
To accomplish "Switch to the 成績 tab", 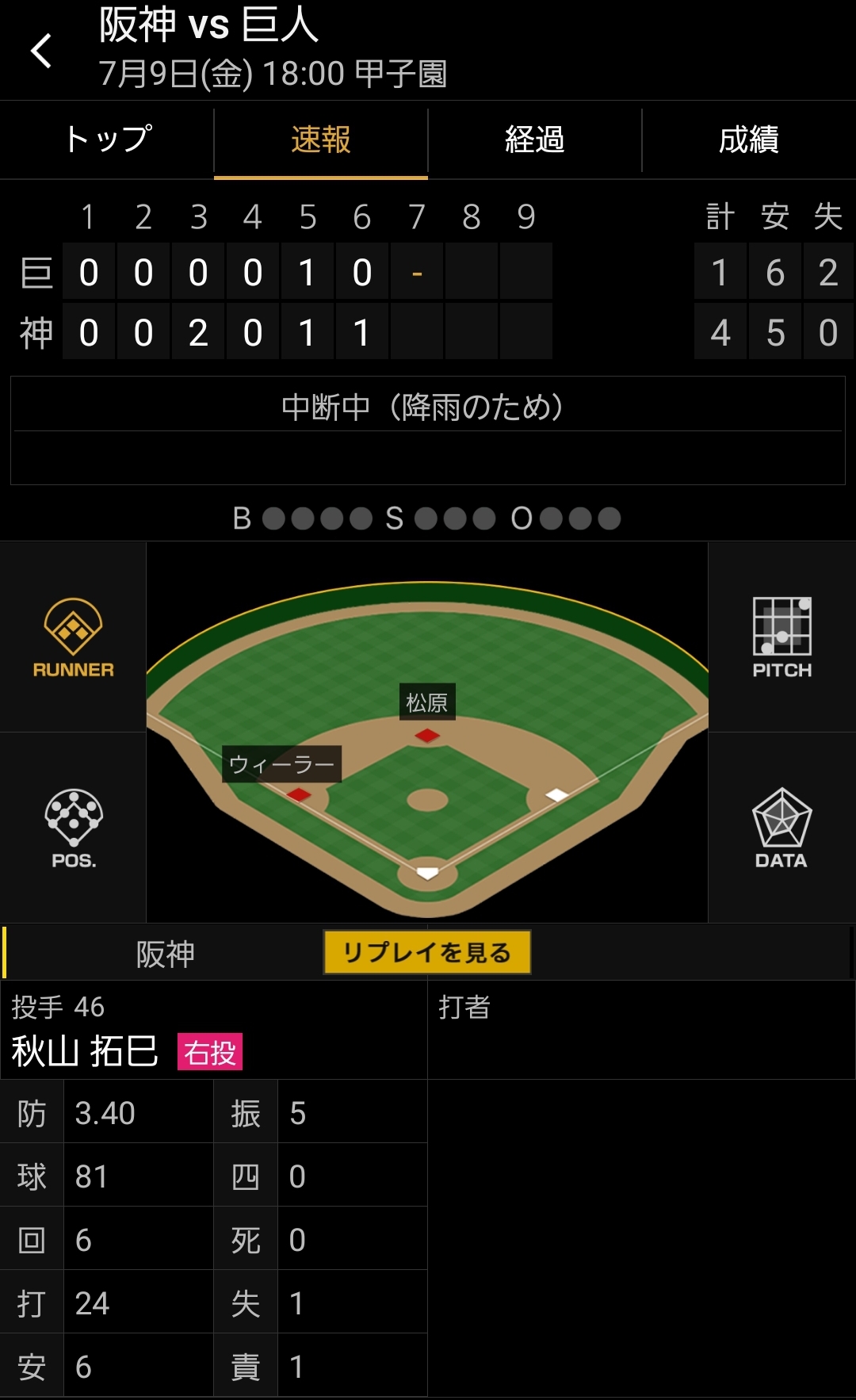I will (x=748, y=140).
